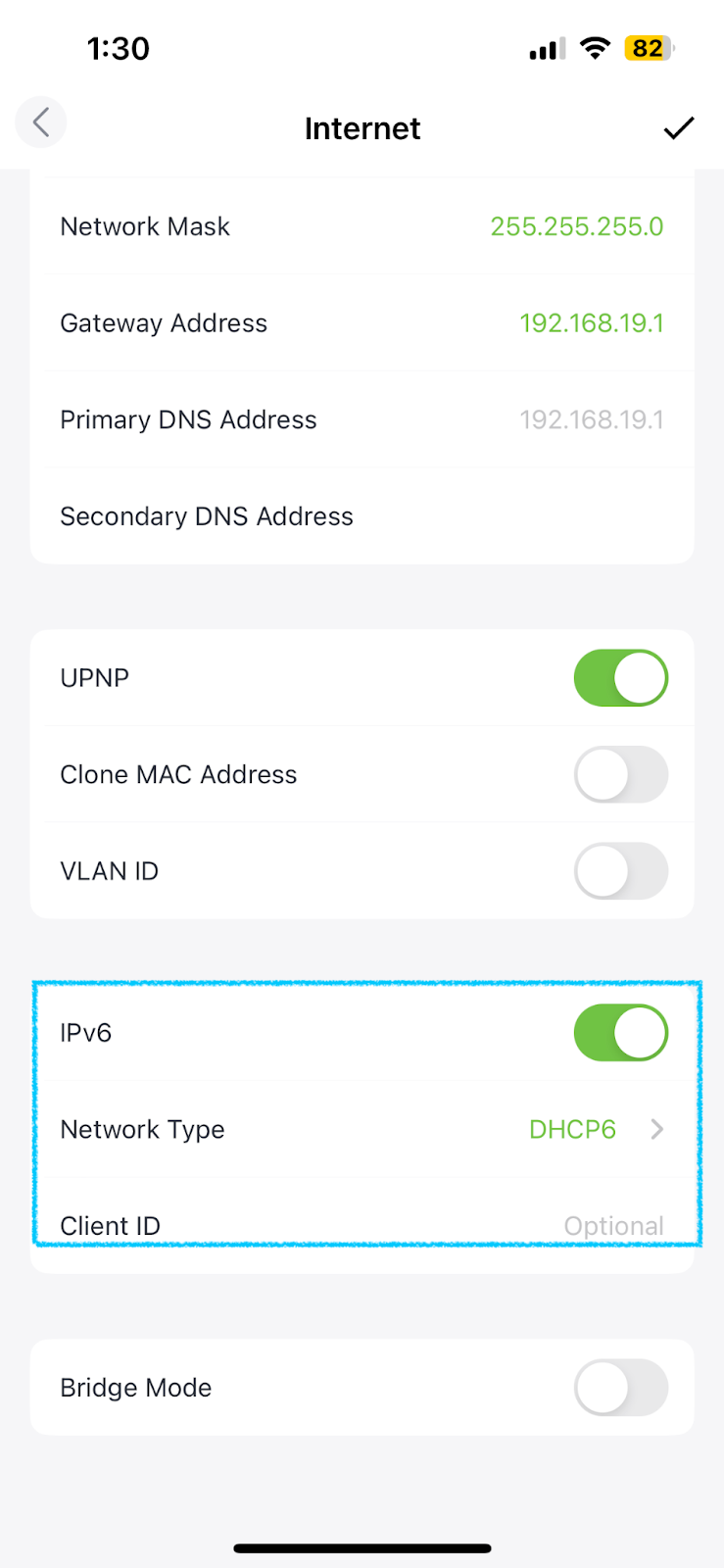Screen dimensions: 724x1568
Task: Enter a Secondary DNS Address
Action: (362, 516)
